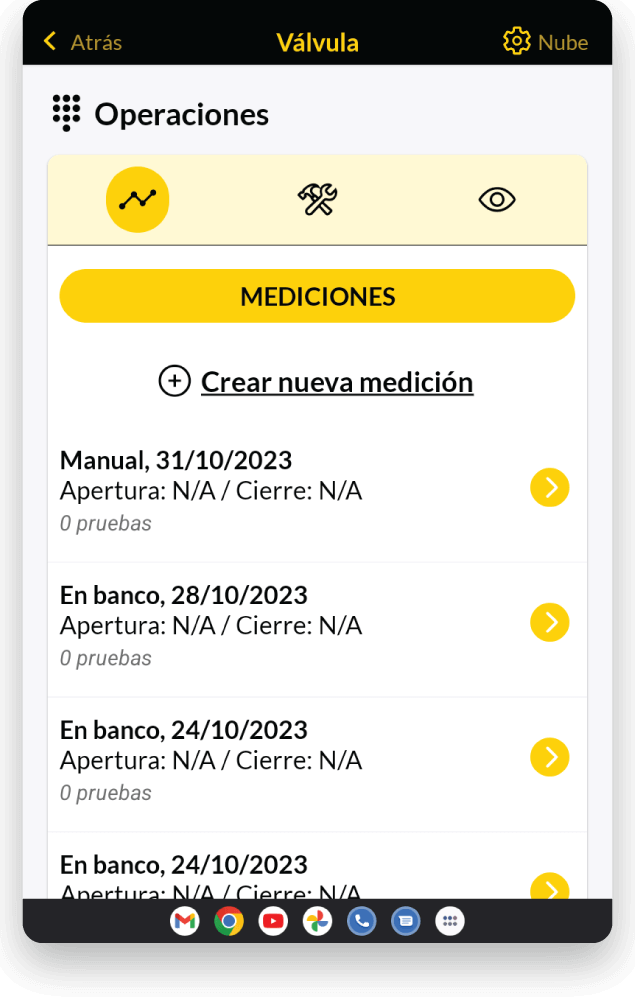Open Gmail from the taskbar
This screenshot has width=635, height=1000.
point(185,922)
